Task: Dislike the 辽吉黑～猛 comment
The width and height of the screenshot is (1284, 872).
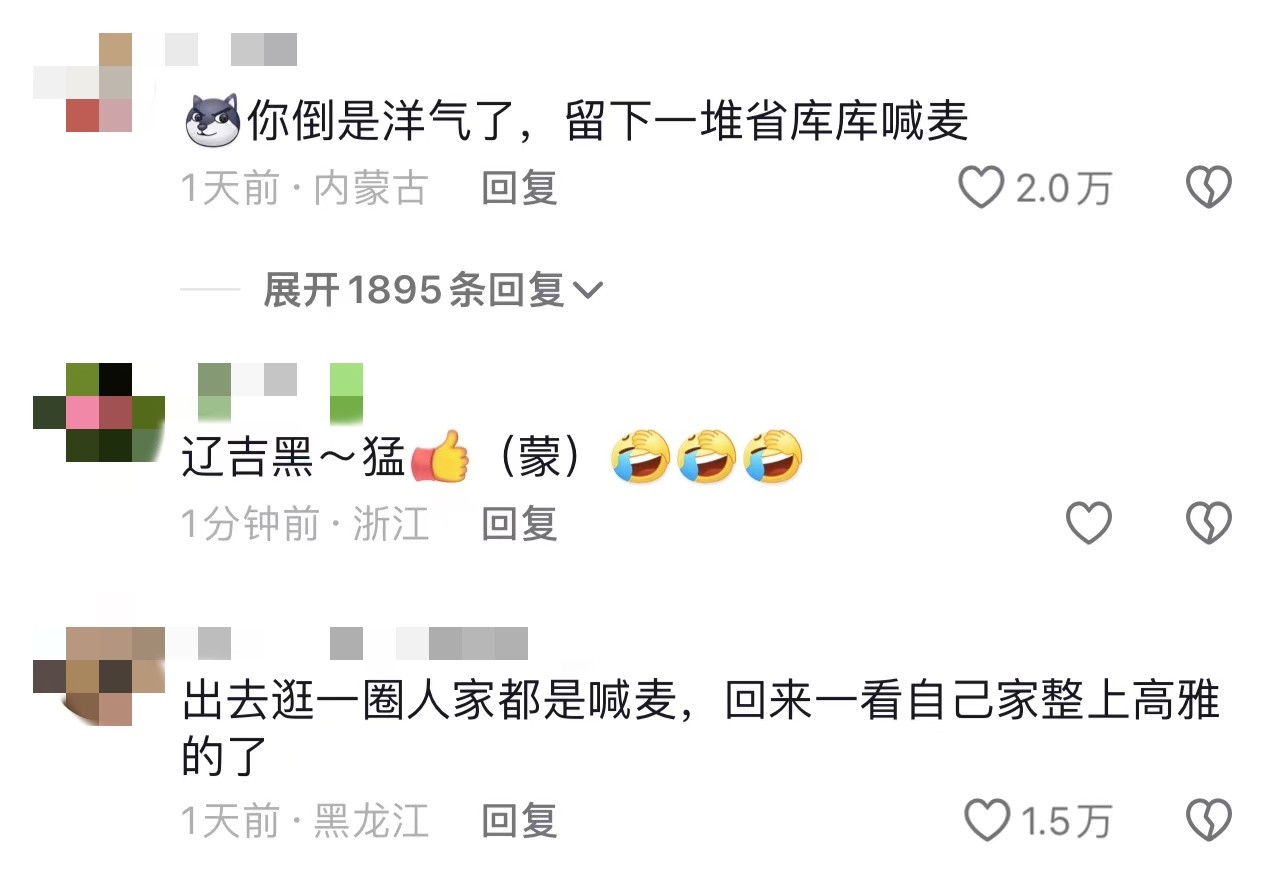Action: (x=1208, y=523)
